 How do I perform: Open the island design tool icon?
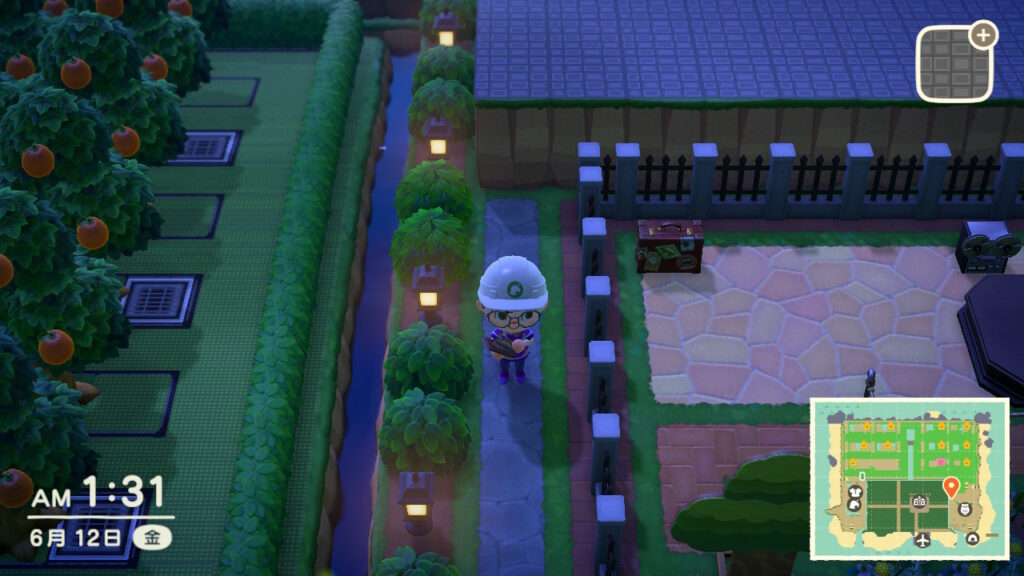click(954, 64)
